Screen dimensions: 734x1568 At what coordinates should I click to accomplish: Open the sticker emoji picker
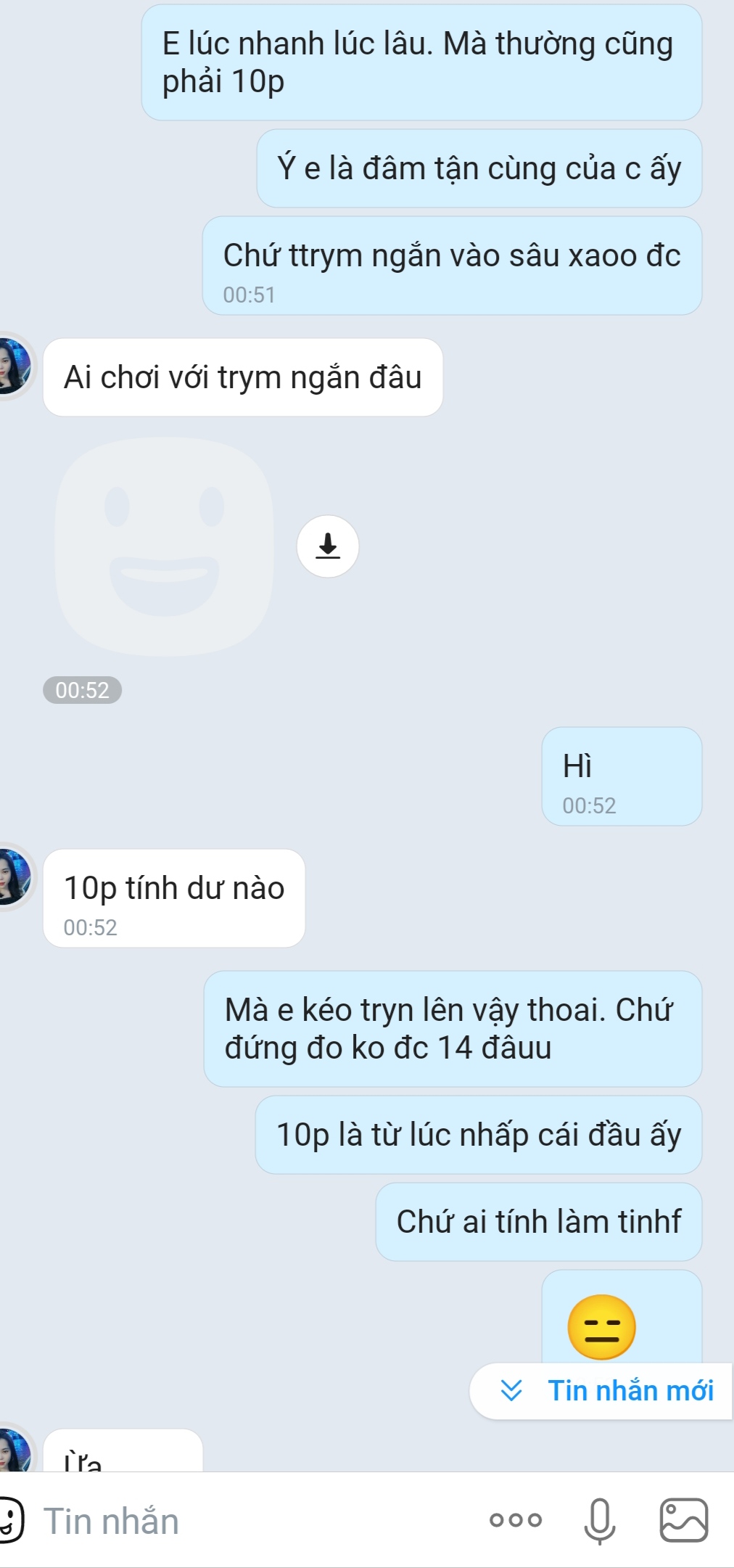pos(10,1519)
